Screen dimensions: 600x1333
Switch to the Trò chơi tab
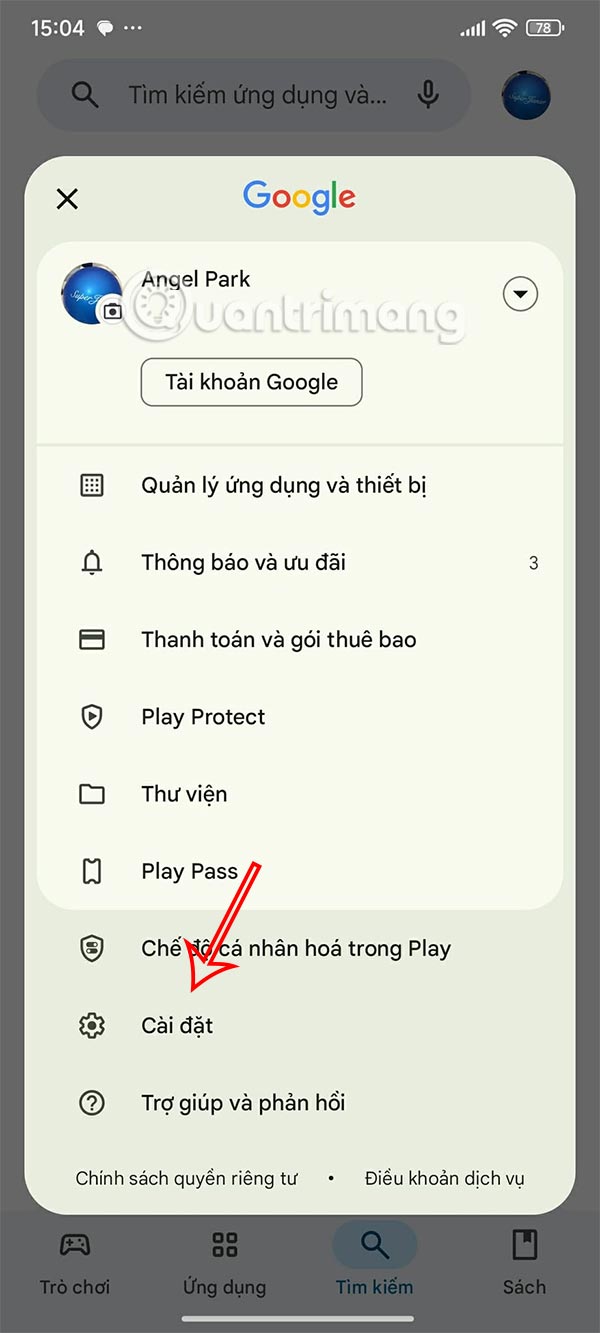click(x=75, y=1263)
